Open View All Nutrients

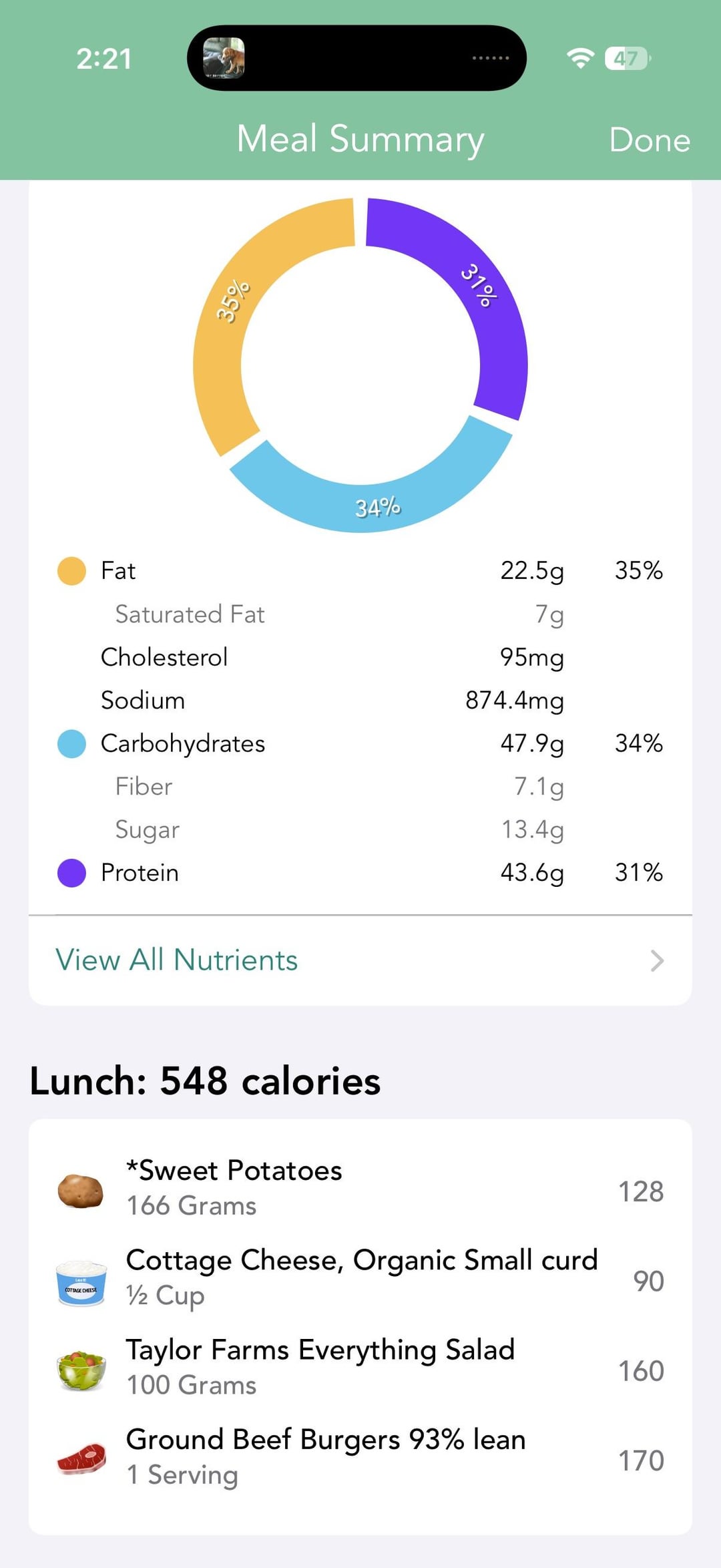click(x=359, y=960)
